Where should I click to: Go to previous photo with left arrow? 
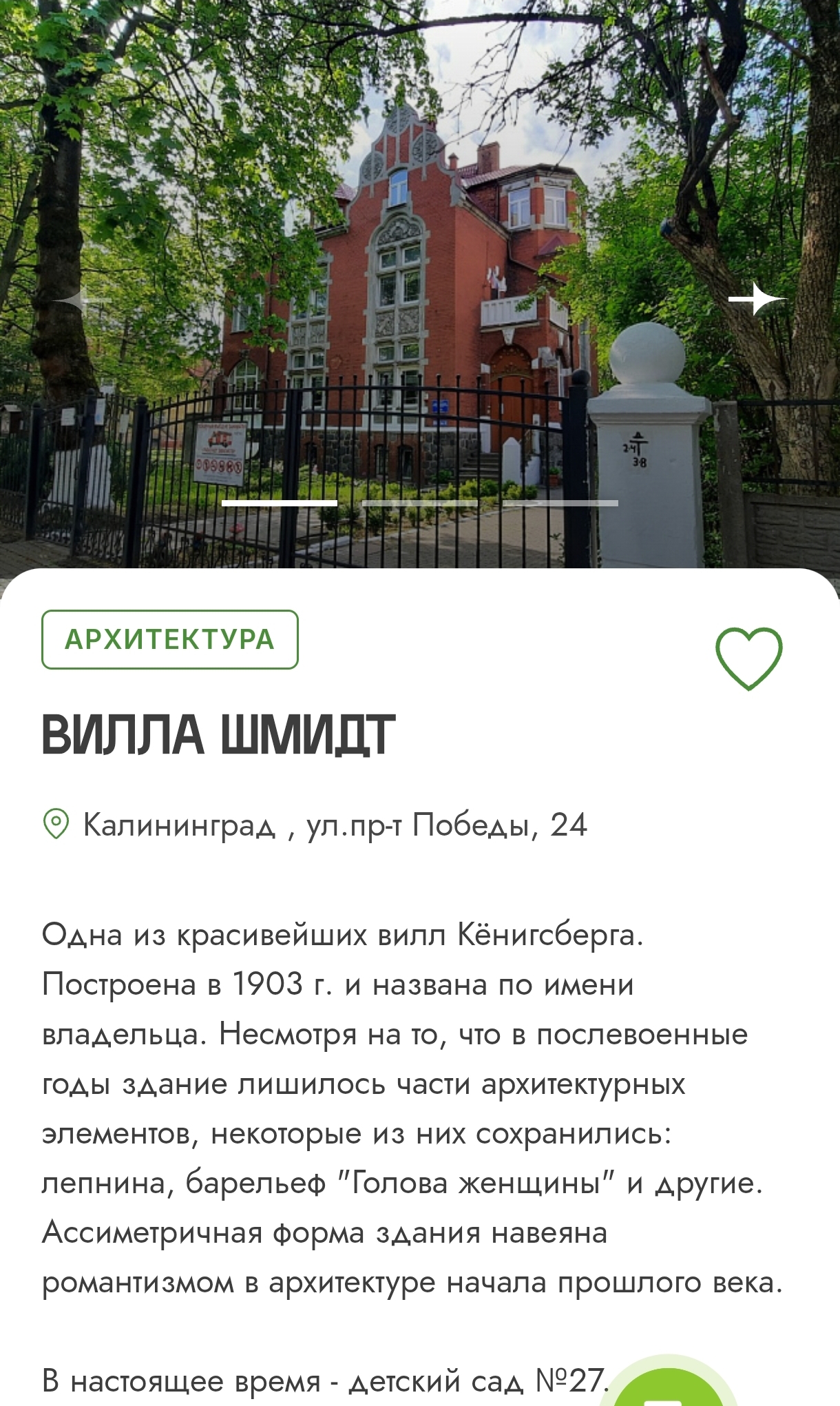tap(81, 300)
